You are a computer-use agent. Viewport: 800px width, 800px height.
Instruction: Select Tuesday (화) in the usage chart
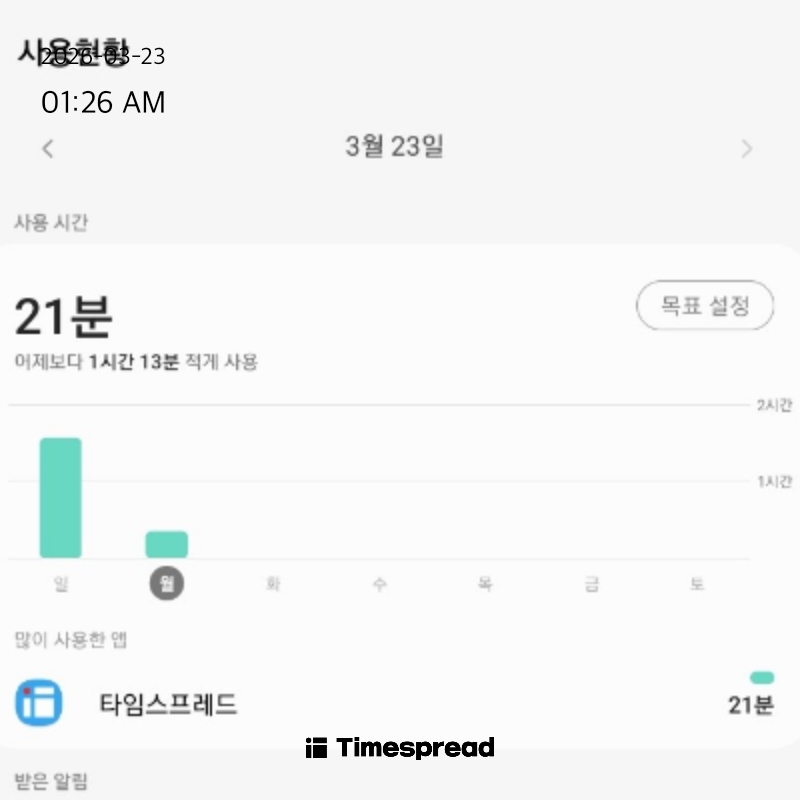[x=273, y=584]
